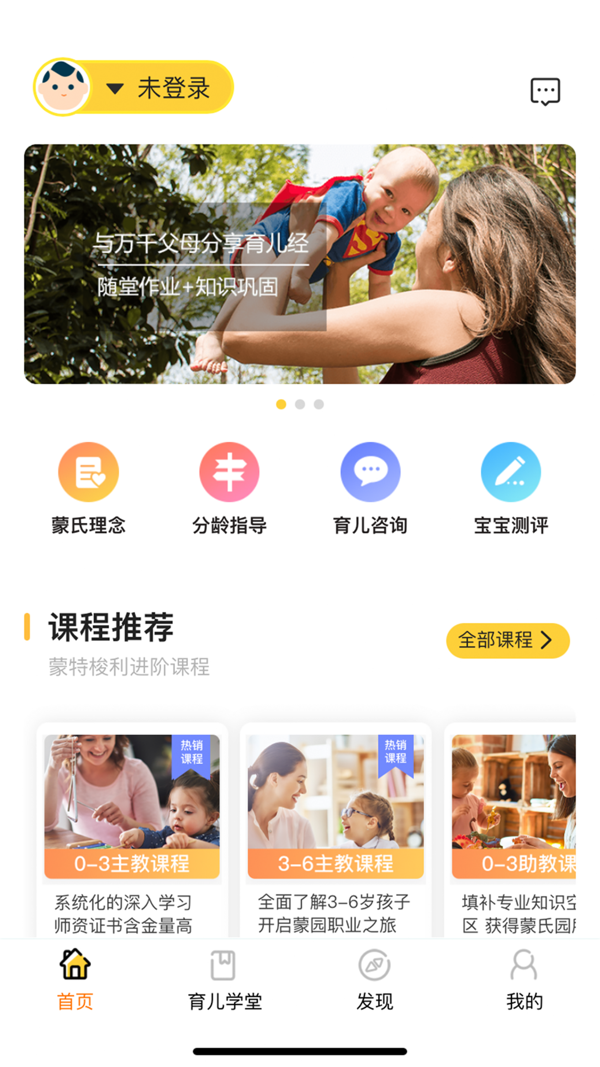Open the 3-6主教课程 course card

click(335, 830)
